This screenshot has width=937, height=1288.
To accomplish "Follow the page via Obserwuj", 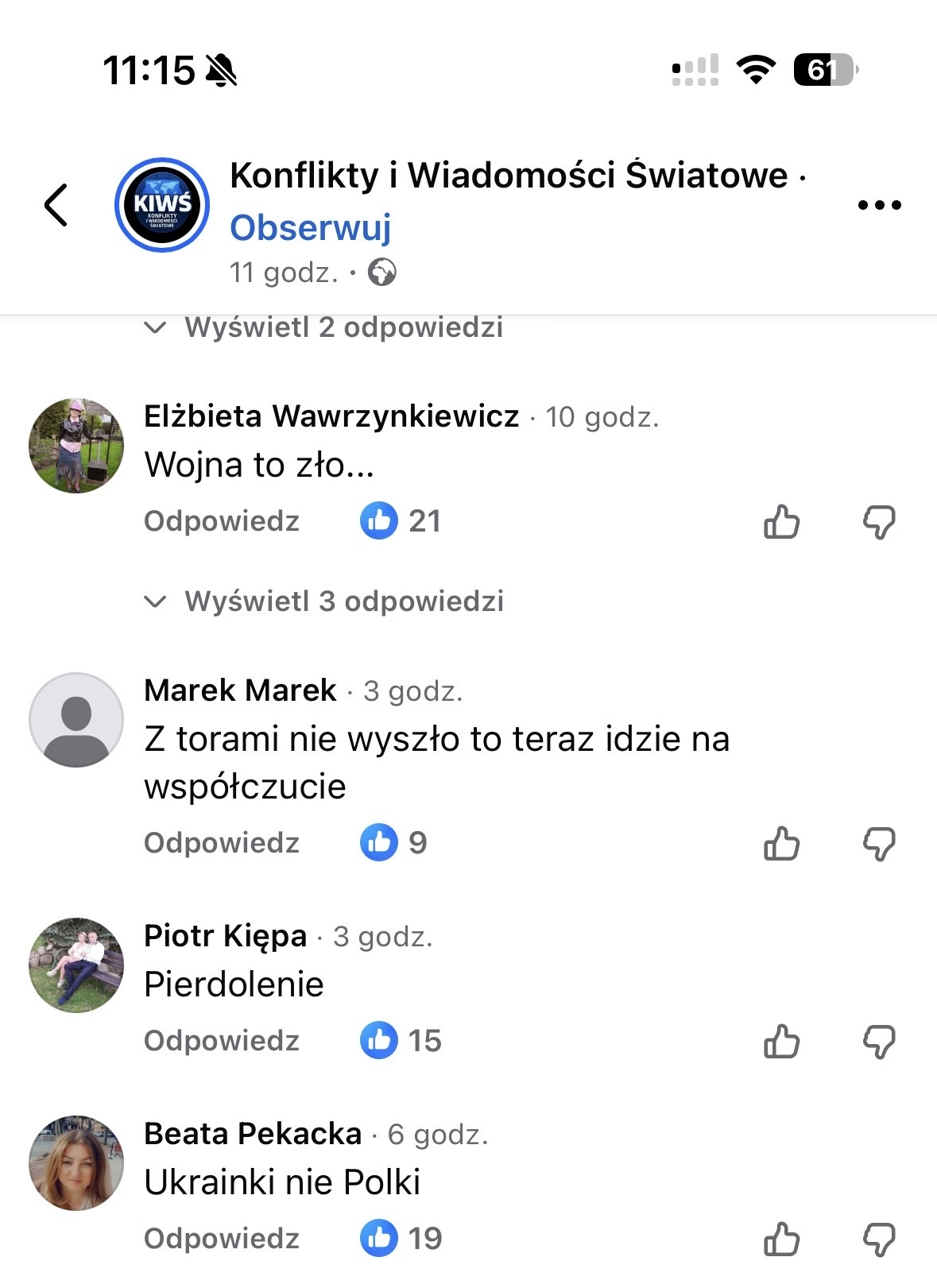I will pos(310,228).
